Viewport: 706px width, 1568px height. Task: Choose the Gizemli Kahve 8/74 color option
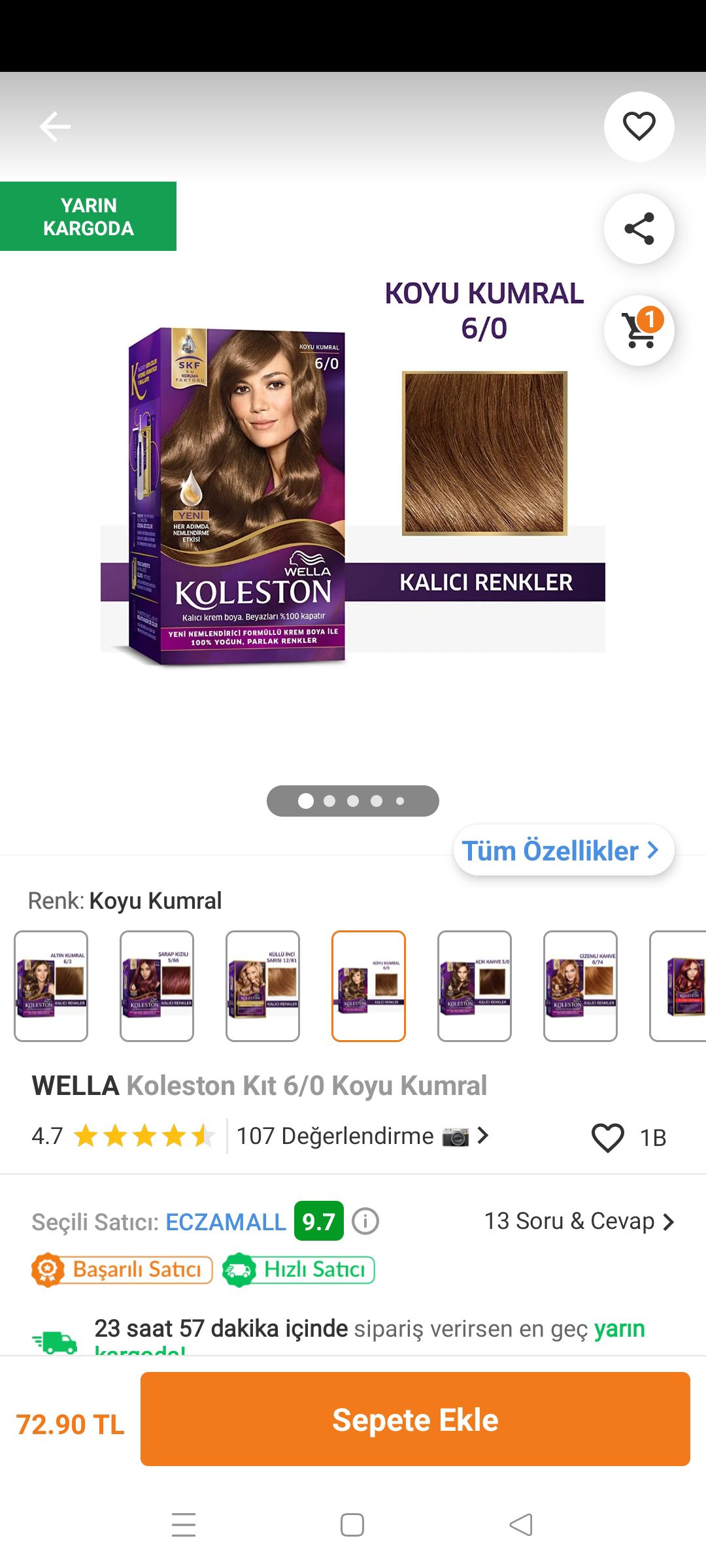(580, 986)
